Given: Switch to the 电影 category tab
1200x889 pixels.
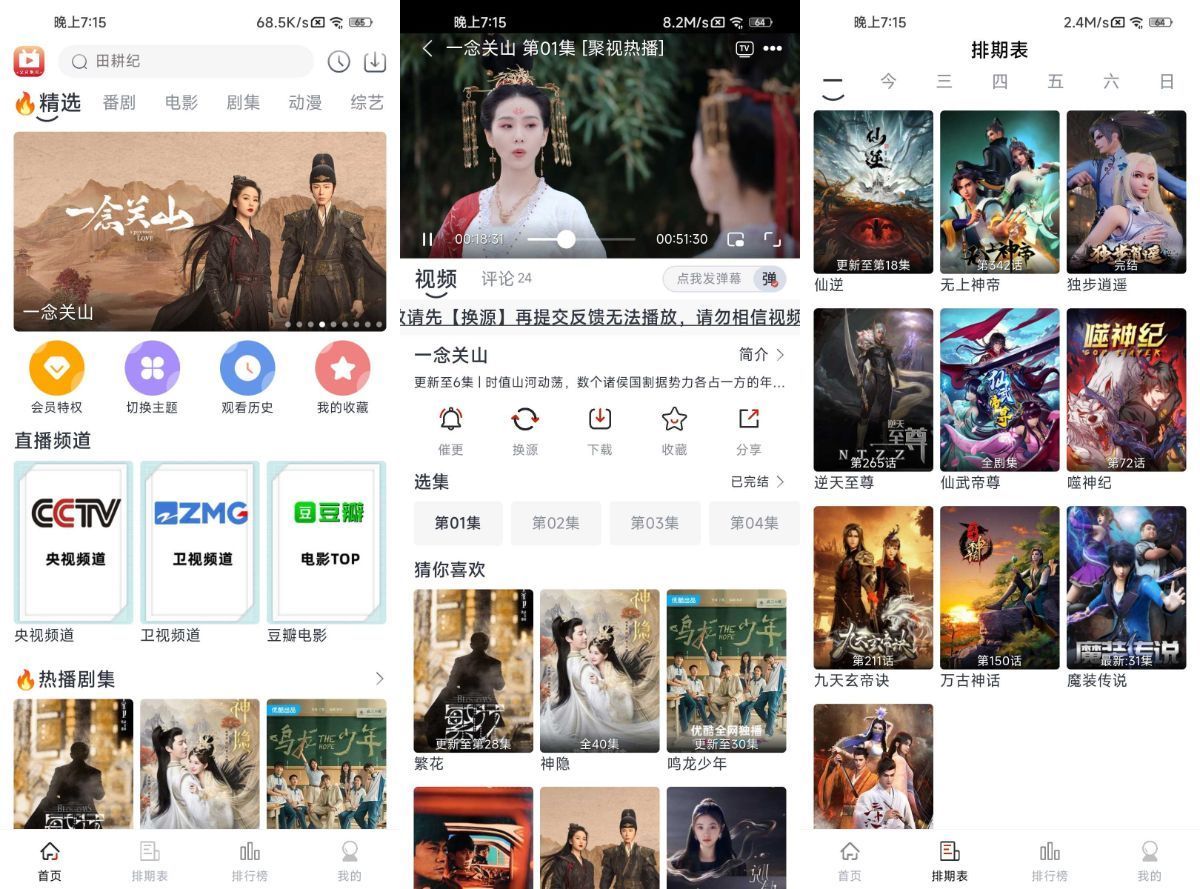Looking at the screenshot, I should click(x=181, y=102).
